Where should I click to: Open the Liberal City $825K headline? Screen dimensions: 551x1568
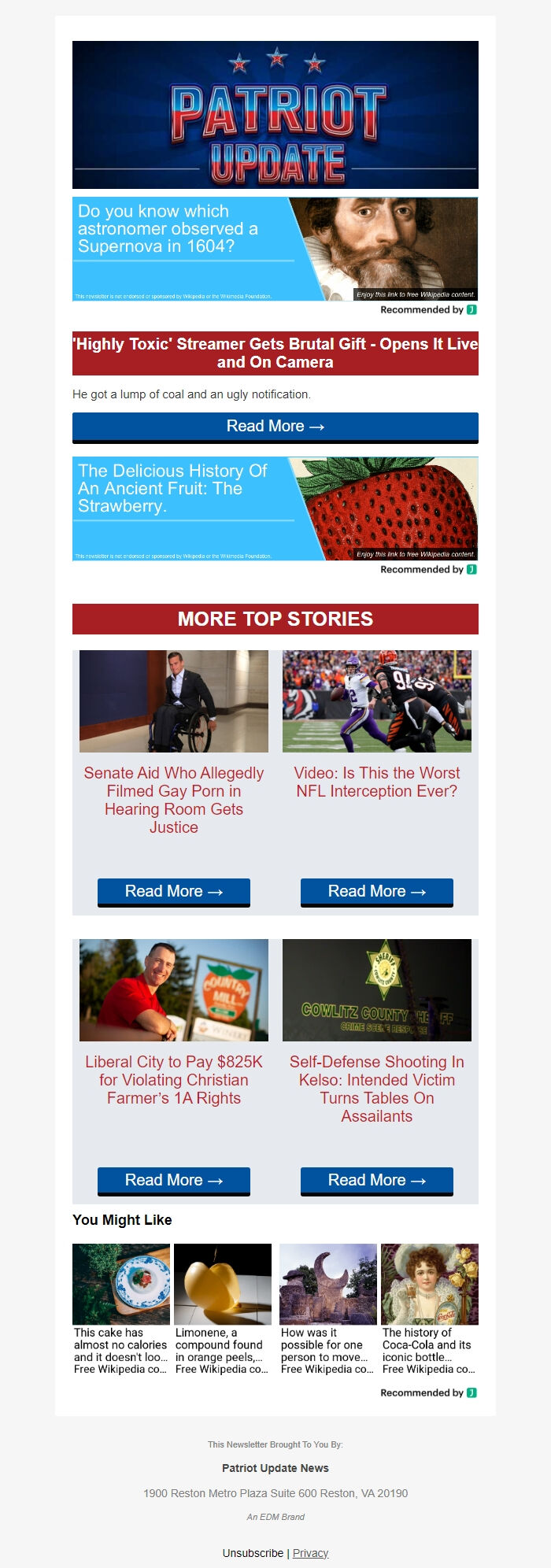coord(174,1080)
